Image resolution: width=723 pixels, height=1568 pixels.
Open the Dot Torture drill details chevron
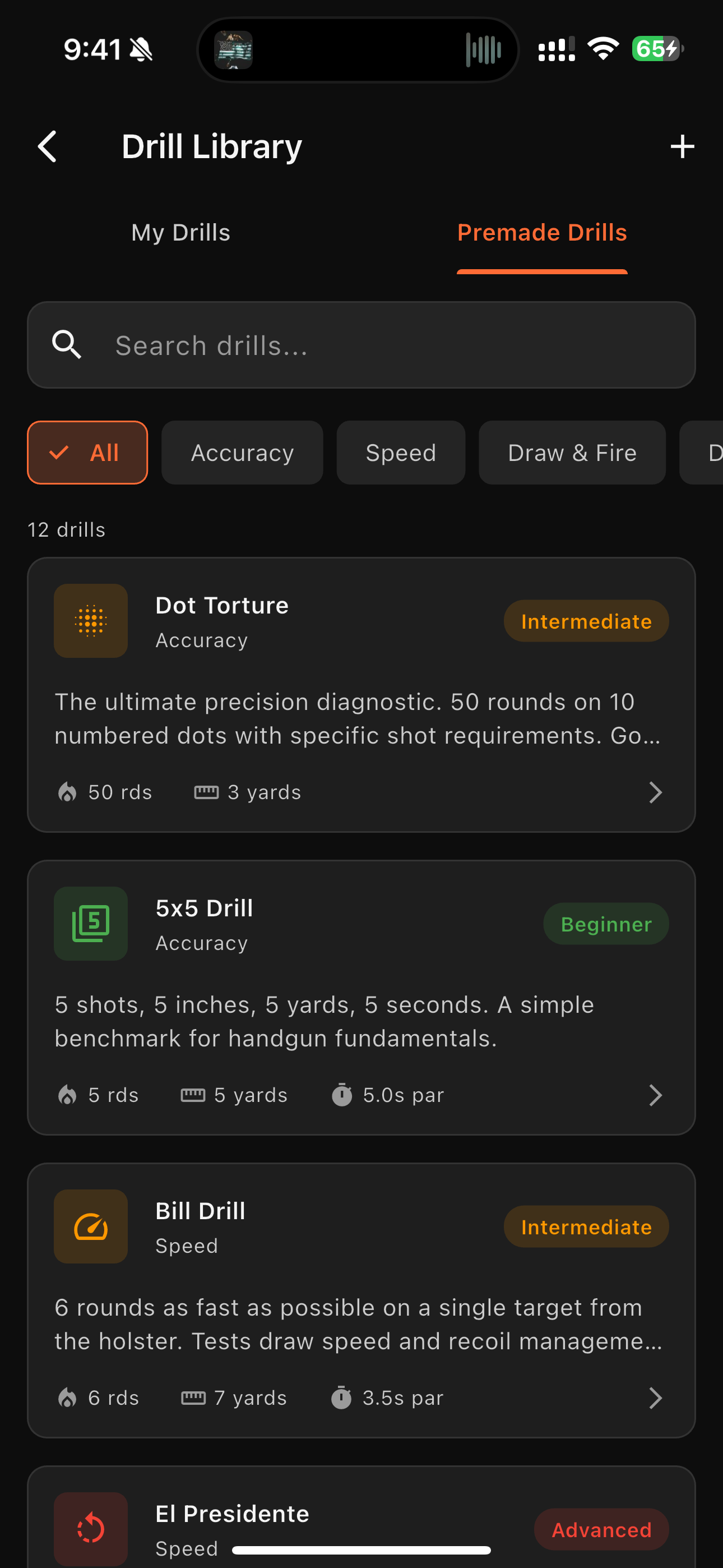(x=655, y=792)
